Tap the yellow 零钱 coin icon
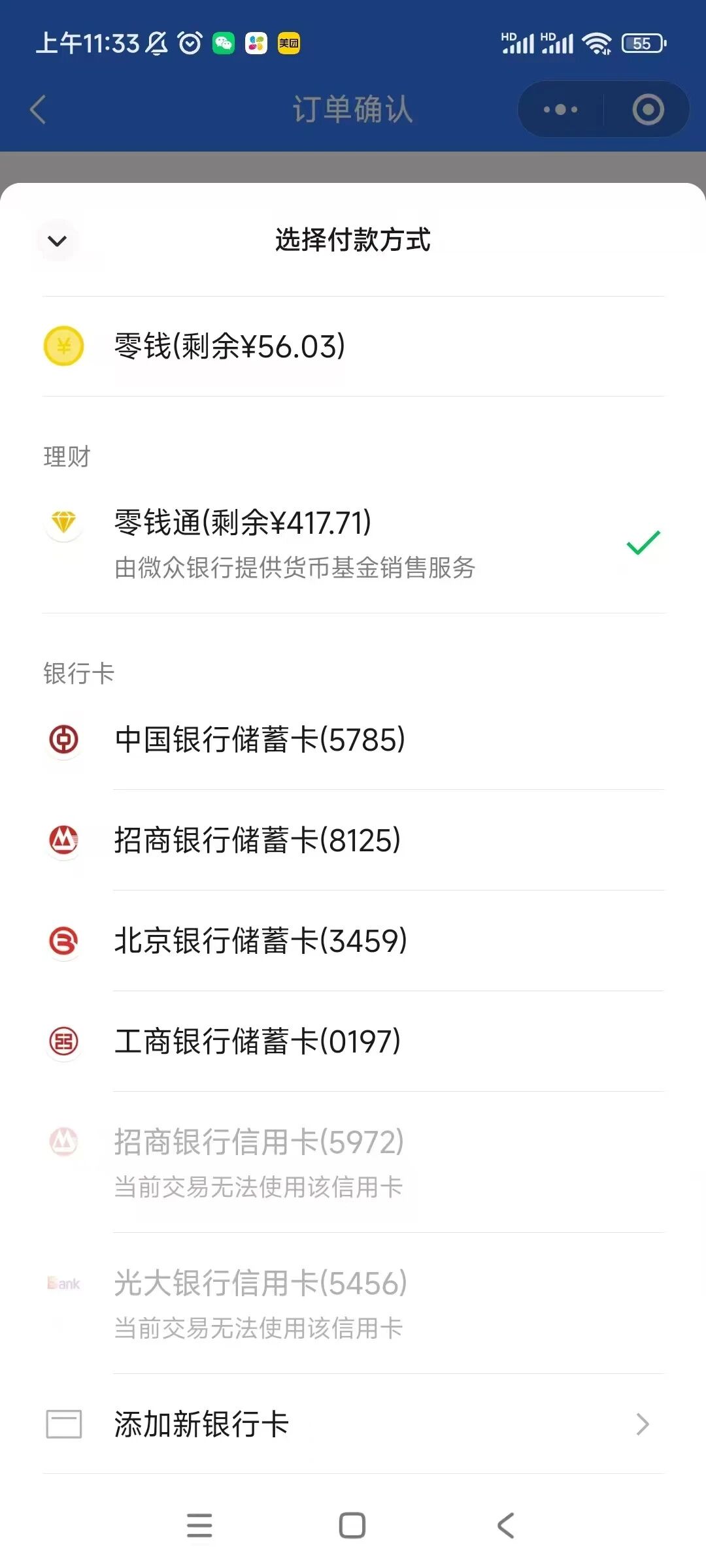 pyautogui.click(x=63, y=347)
